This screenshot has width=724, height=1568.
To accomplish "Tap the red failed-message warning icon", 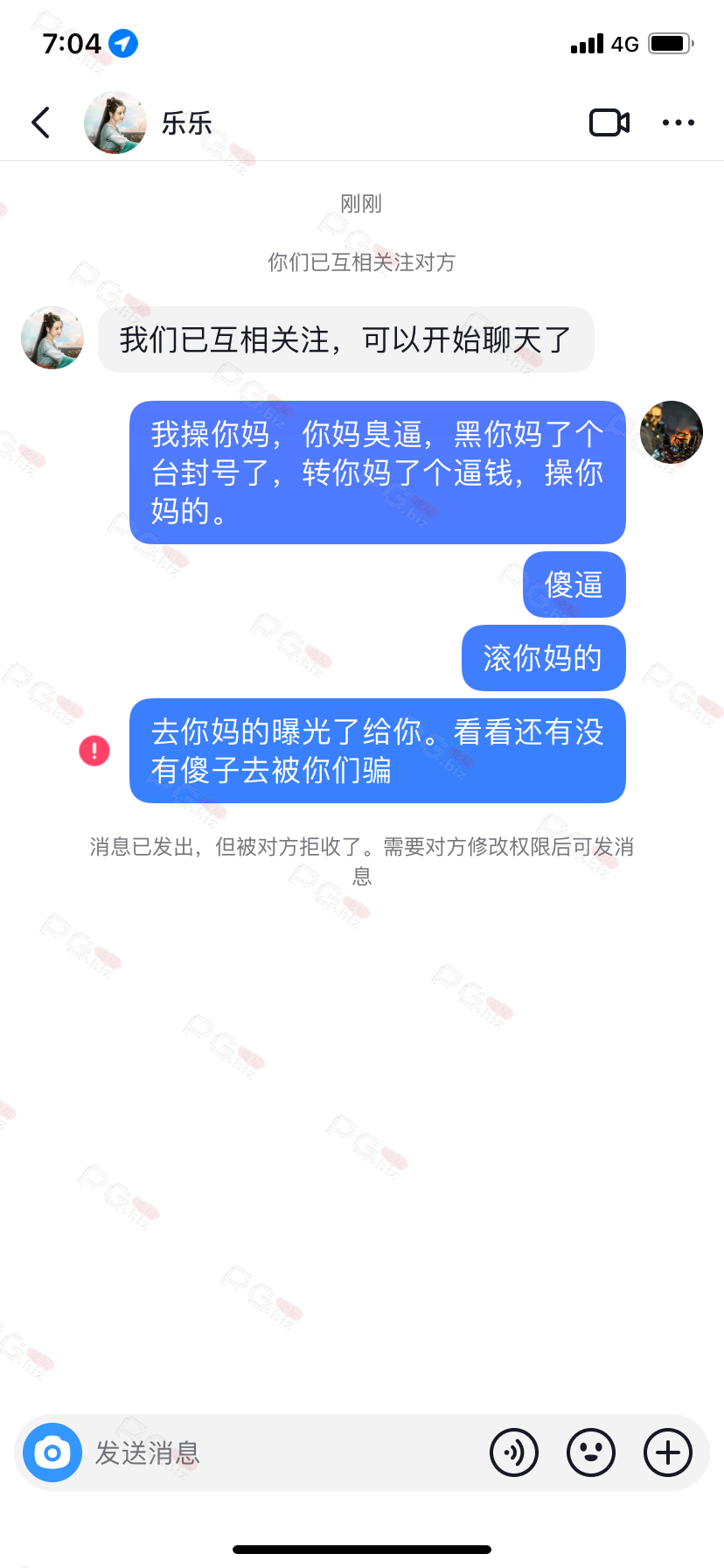I will coord(94,751).
